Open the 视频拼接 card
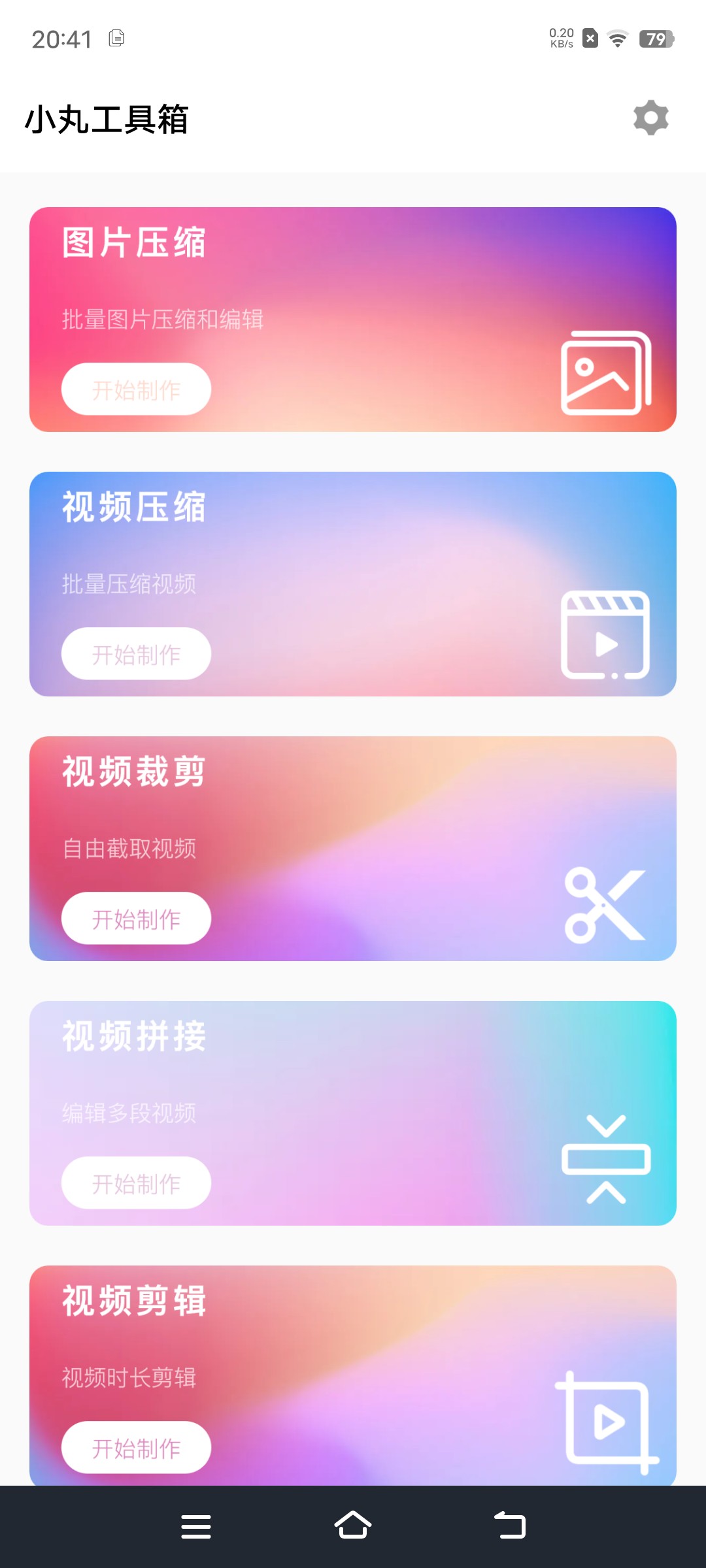This screenshot has height=1568, width=706. click(353, 1113)
